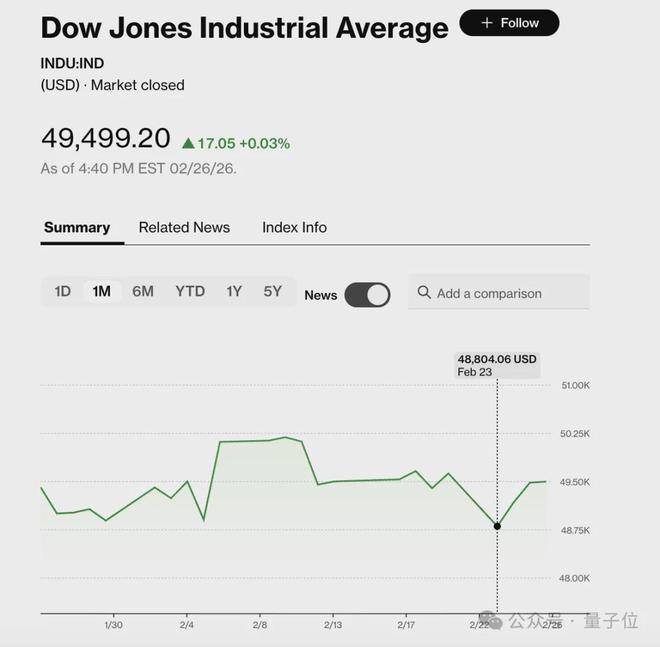Image resolution: width=660 pixels, height=647 pixels.
Task: Select the 1D chart range
Action: click(62, 292)
